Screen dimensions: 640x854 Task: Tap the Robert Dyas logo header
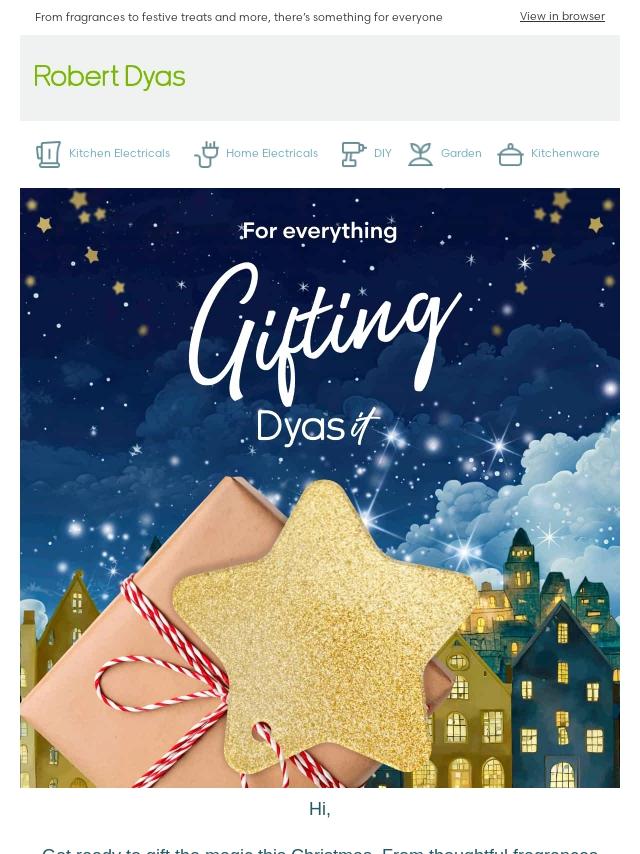pos(110,77)
